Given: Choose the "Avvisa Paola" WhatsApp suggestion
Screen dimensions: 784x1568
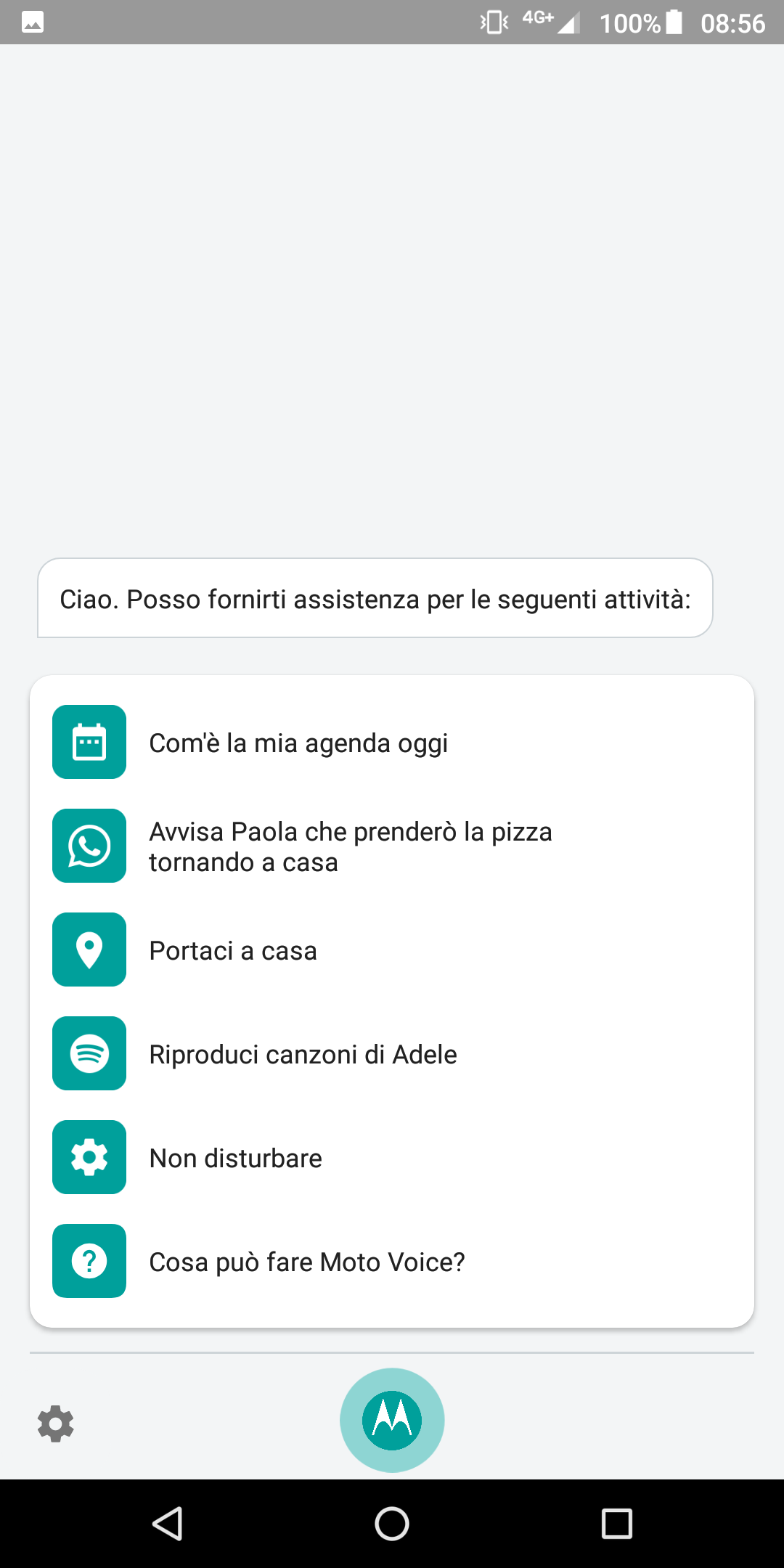Looking at the screenshot, I should coord(392,846).
